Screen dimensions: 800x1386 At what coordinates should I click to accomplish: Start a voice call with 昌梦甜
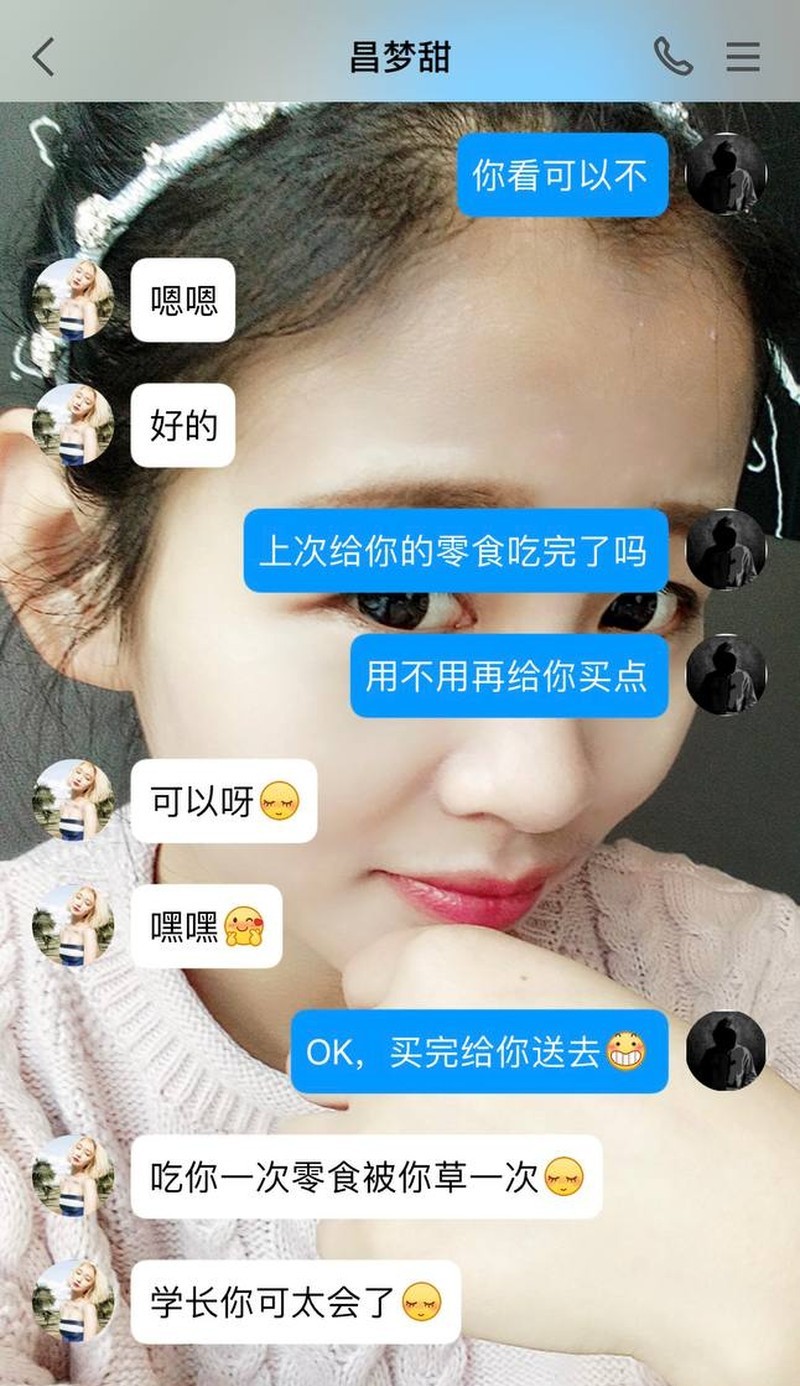click(x=673, y=57)
